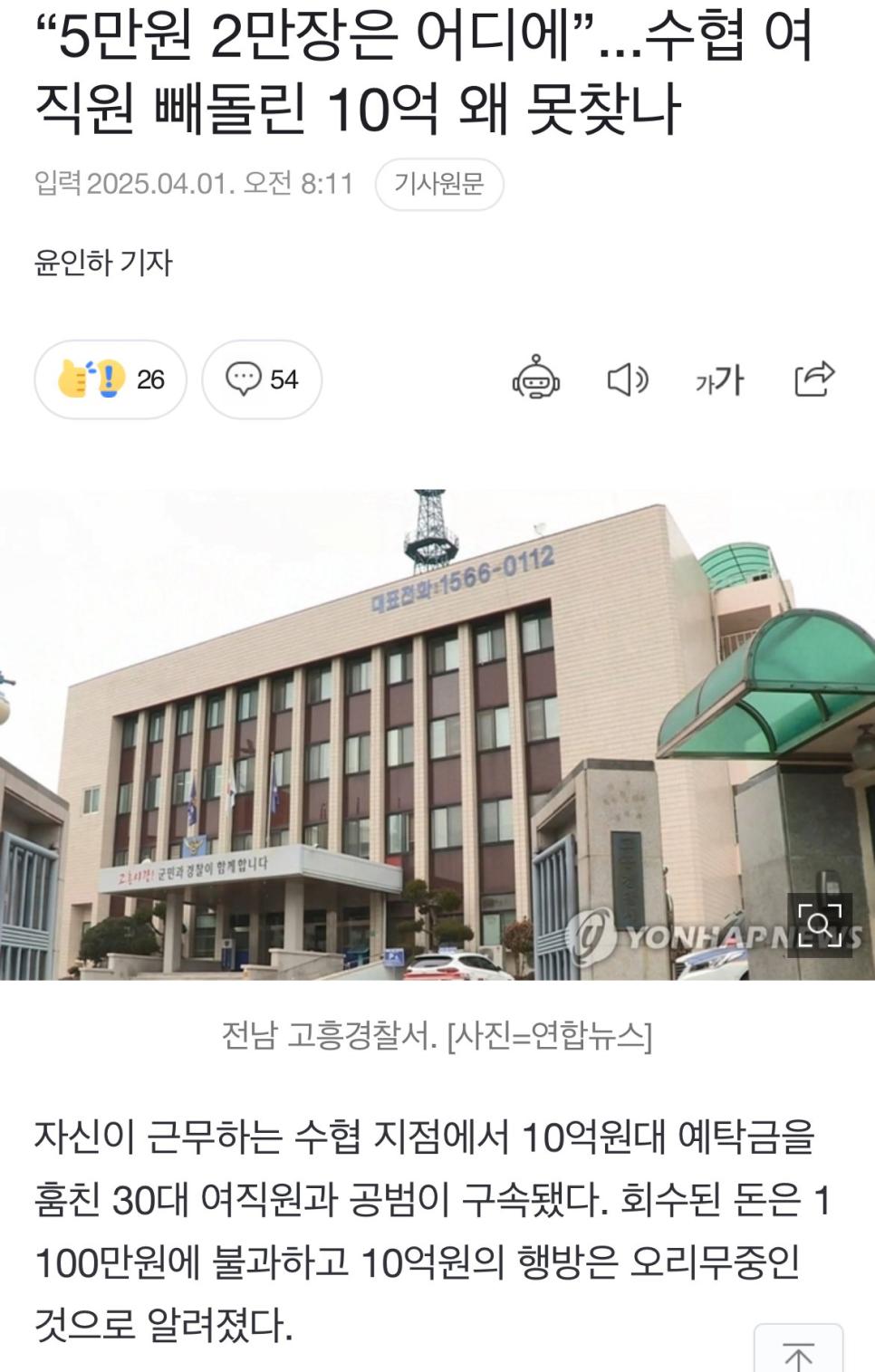Enlarge the police station photo

[819, 925]
